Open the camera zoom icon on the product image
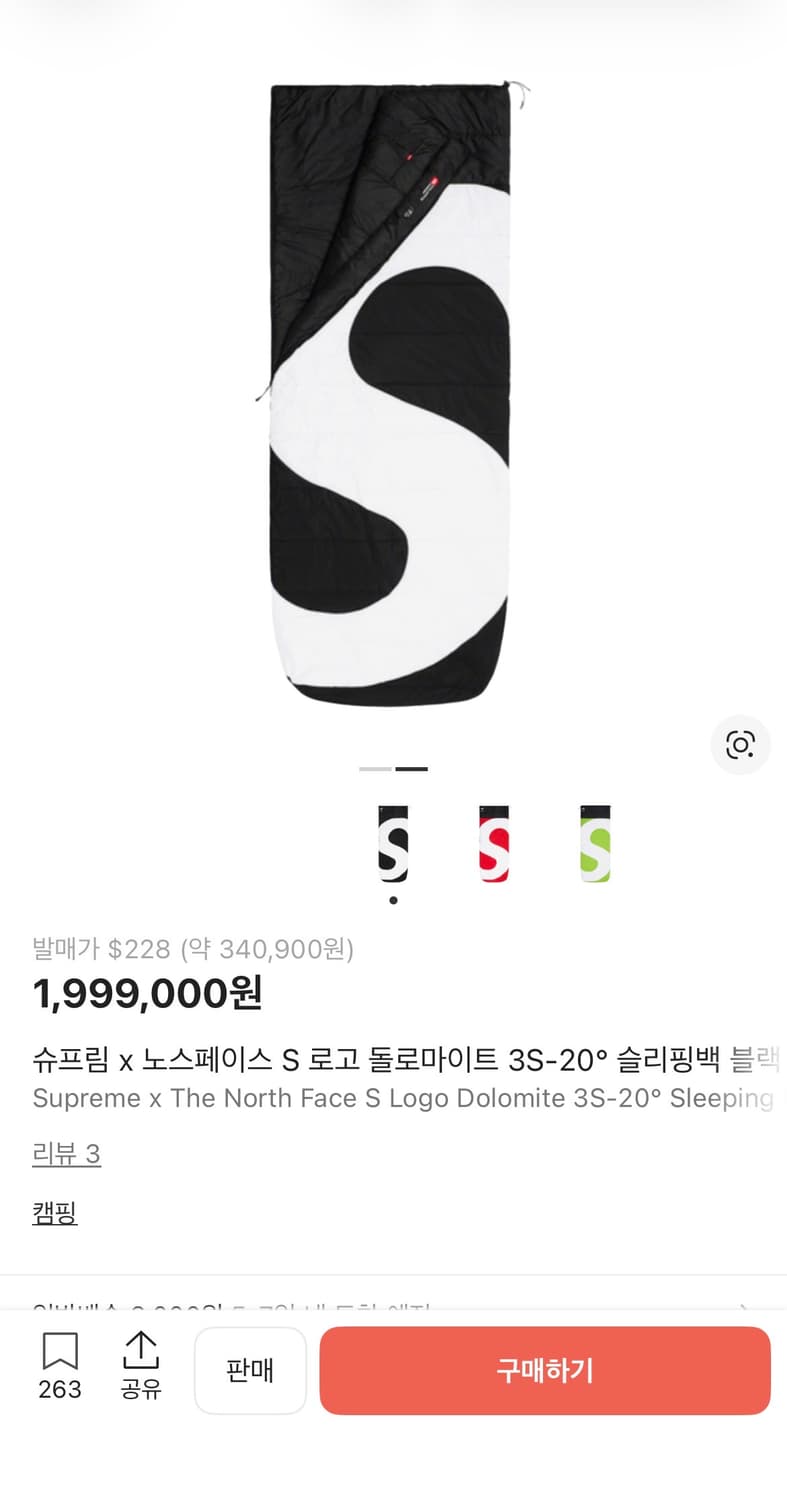The image size is (787, 1500). pyautogui.click(x=740, y=745)
